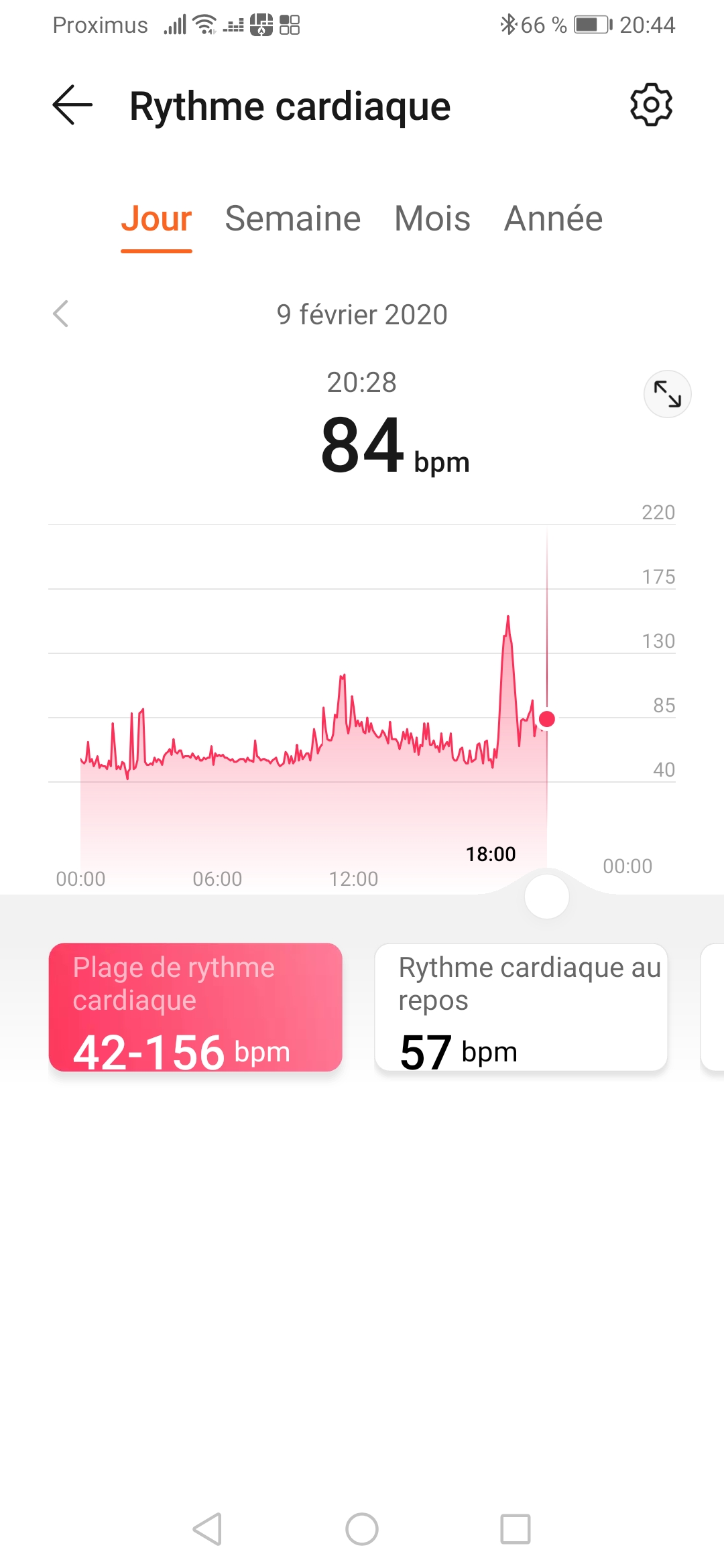The height and width of the screenshot is (1568, 724).
Task: Switch to the Année tab
Action: click(553, 219)
